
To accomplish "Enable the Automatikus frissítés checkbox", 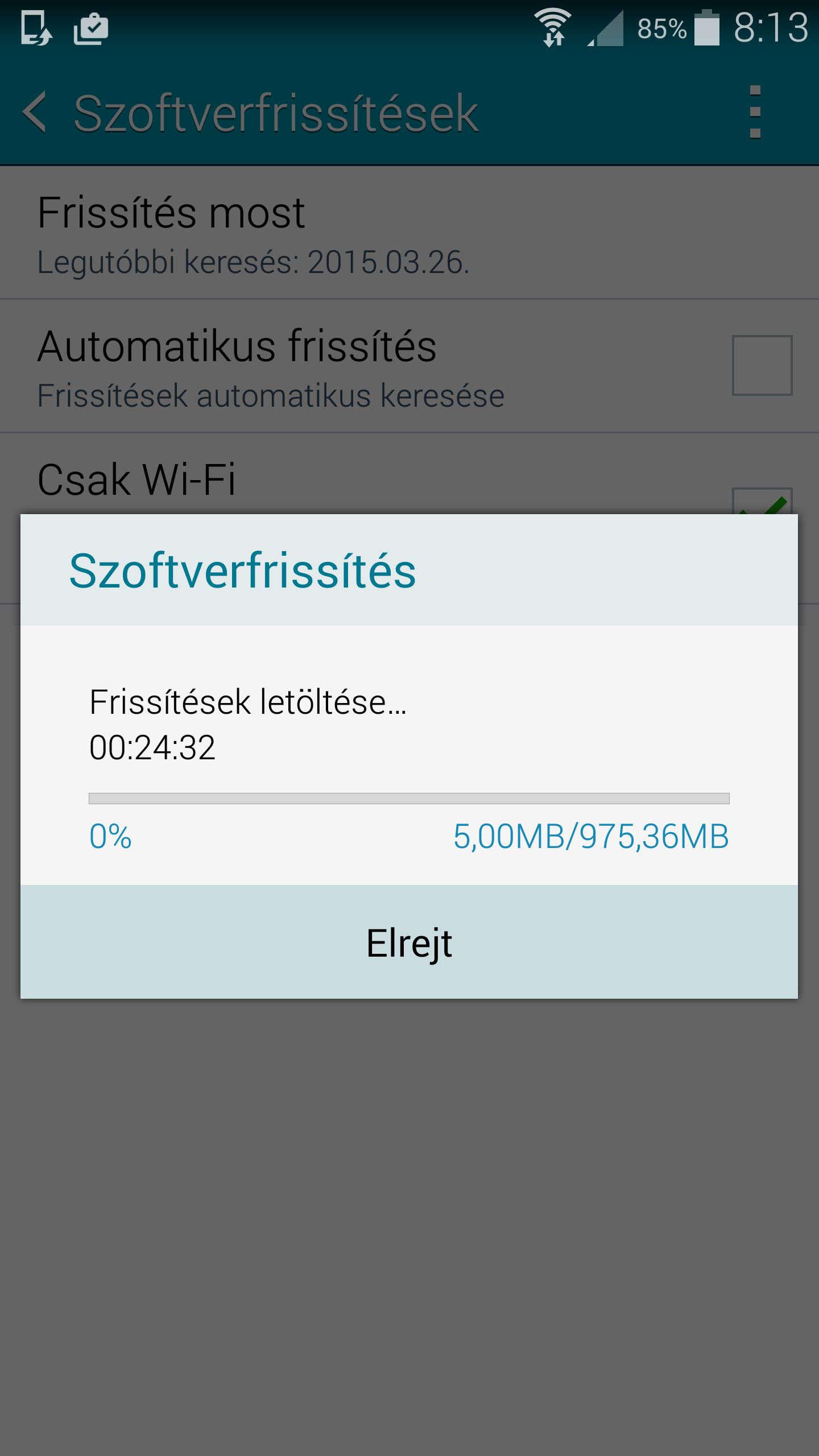I will tap(762, 365).
